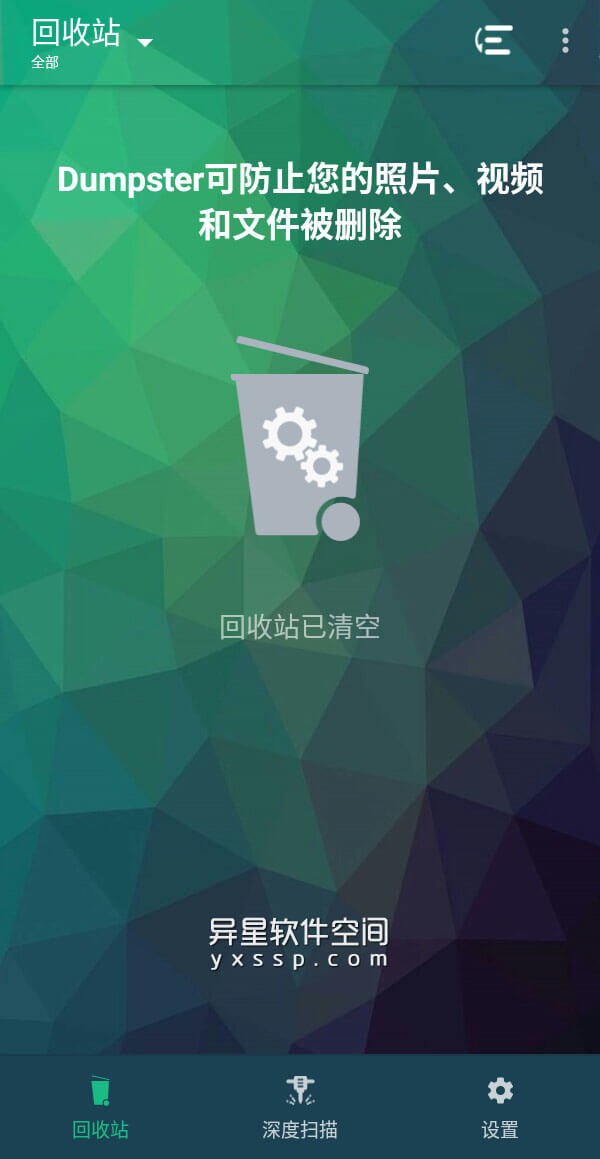Open the 设置 tab
This screenshot has height=1159, width=600.
[x=499, y=1108]
